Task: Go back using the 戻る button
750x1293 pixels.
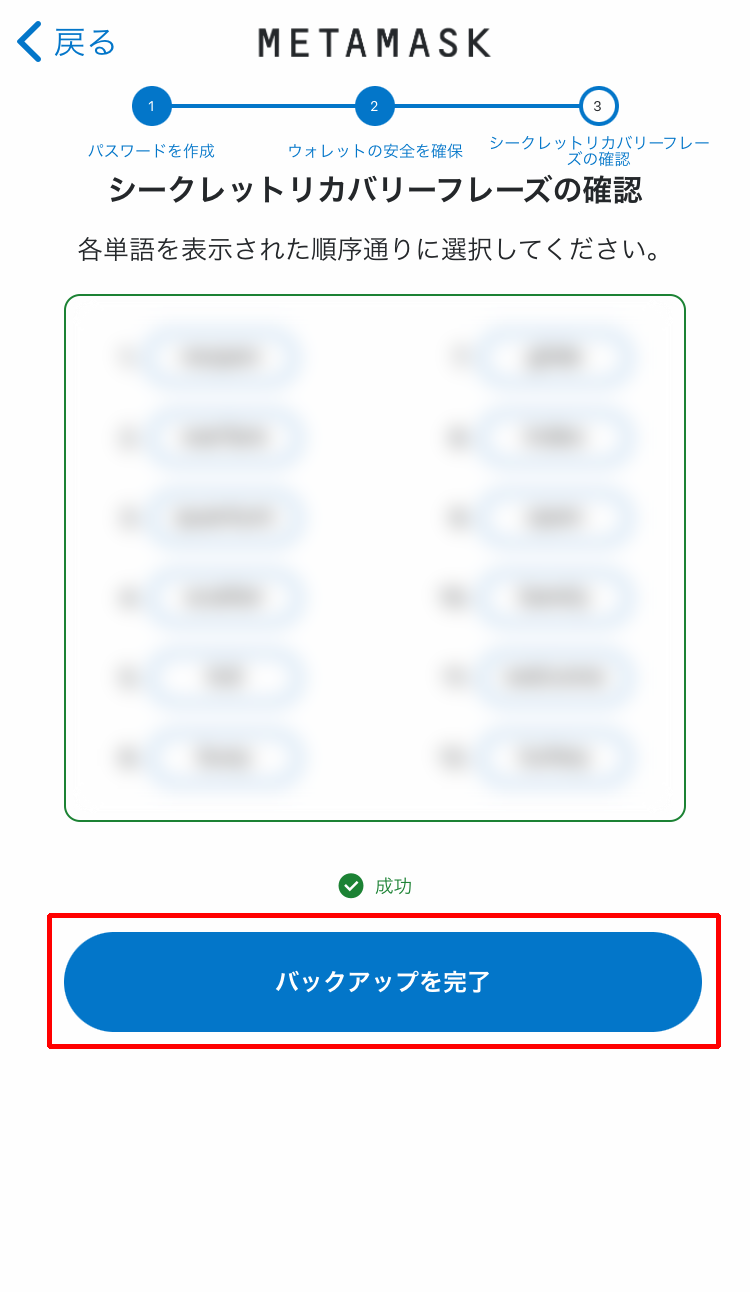Action: (67, 42)
